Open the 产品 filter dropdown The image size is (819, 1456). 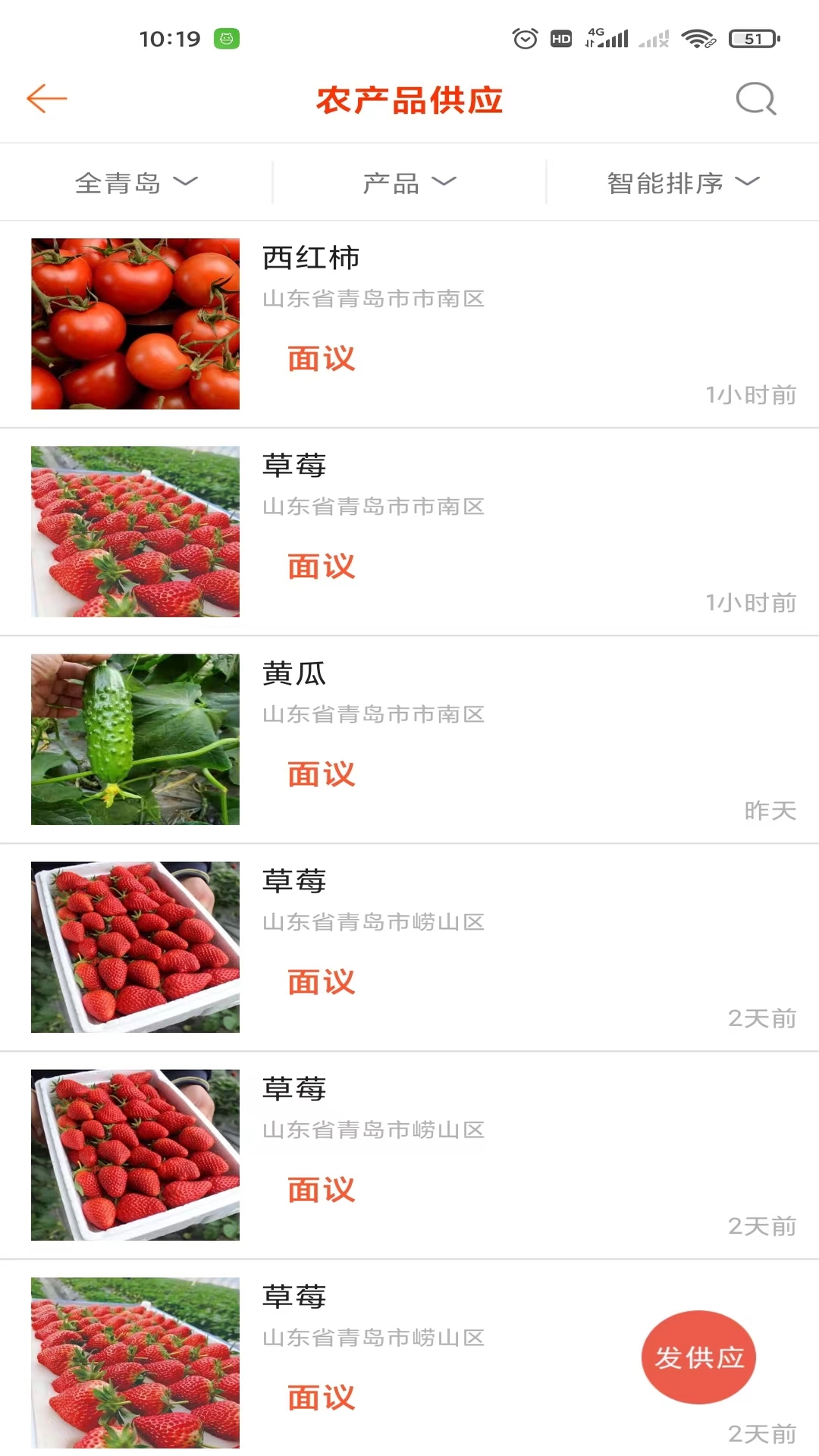click(409, 182)
